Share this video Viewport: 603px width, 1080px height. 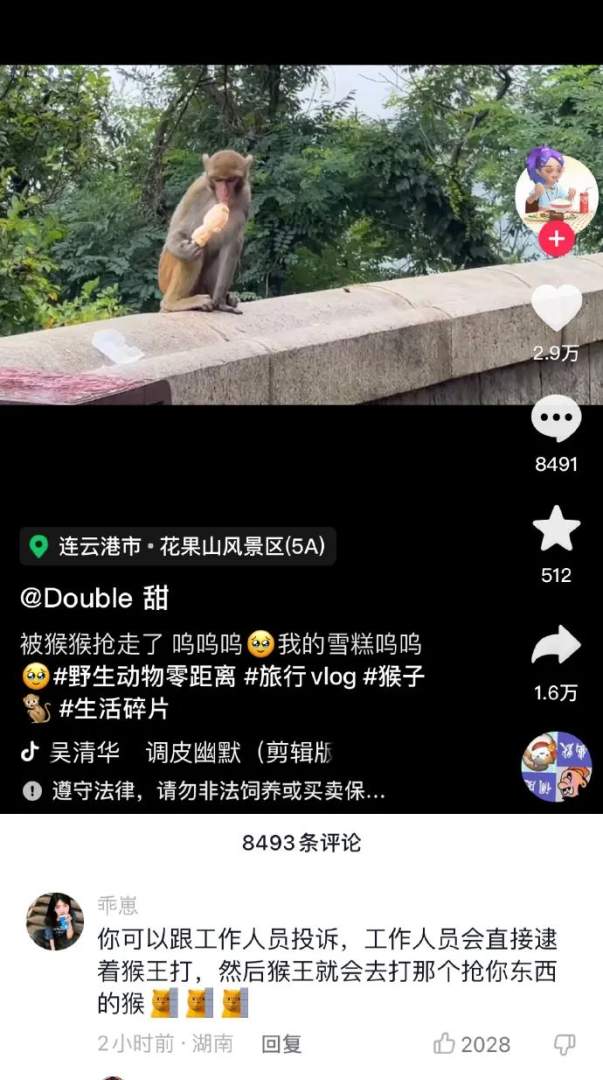(x=556, y=647)
